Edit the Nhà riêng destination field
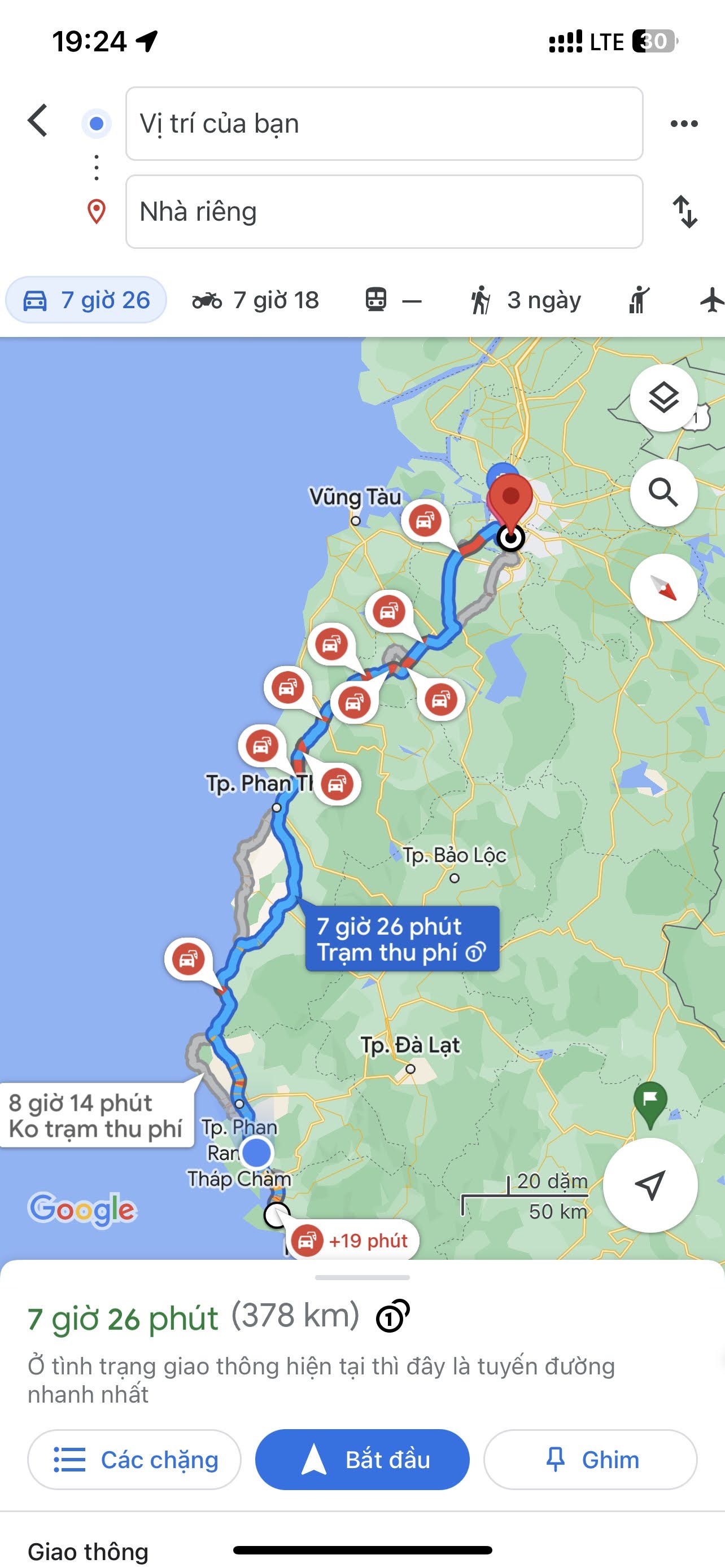The width and height of the screenshot is (725, 1568). tap(385, 212)
